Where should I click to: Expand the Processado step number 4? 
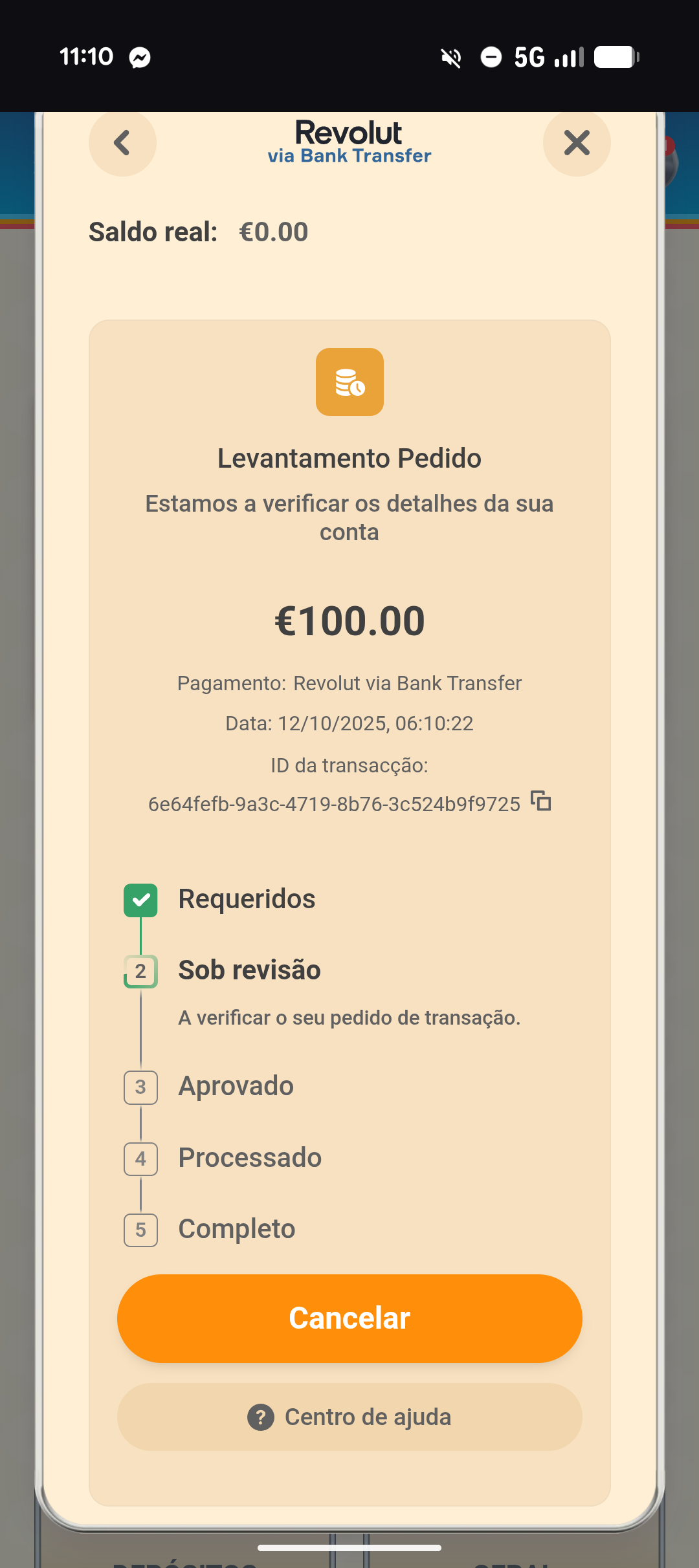[140, 1159]
